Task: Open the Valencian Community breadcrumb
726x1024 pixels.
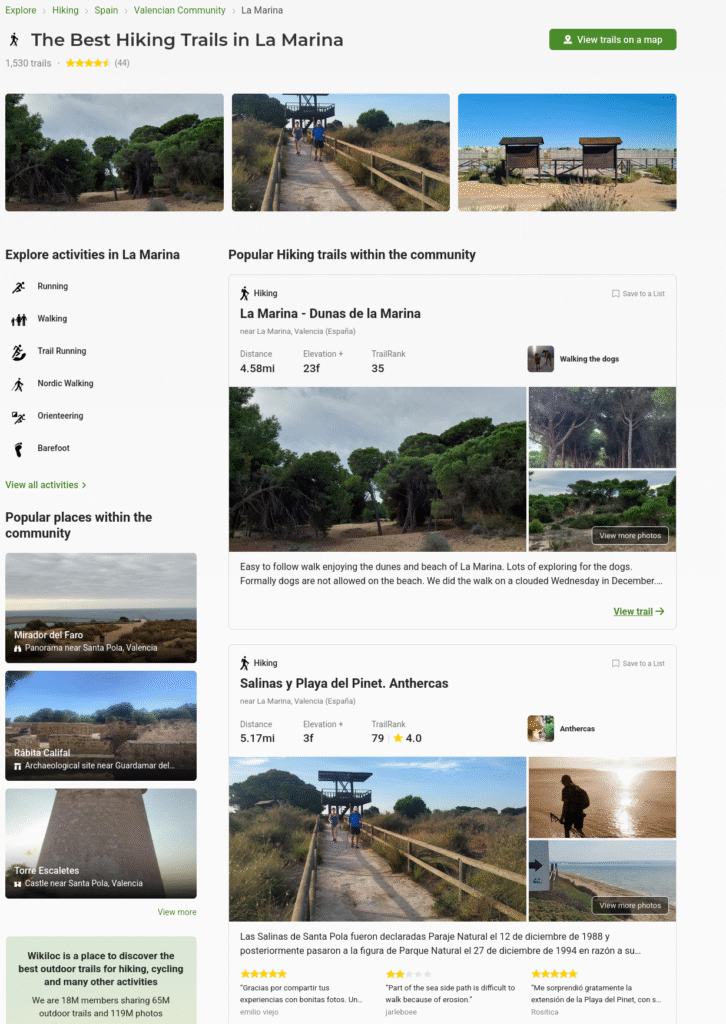Action: [179, 10]
